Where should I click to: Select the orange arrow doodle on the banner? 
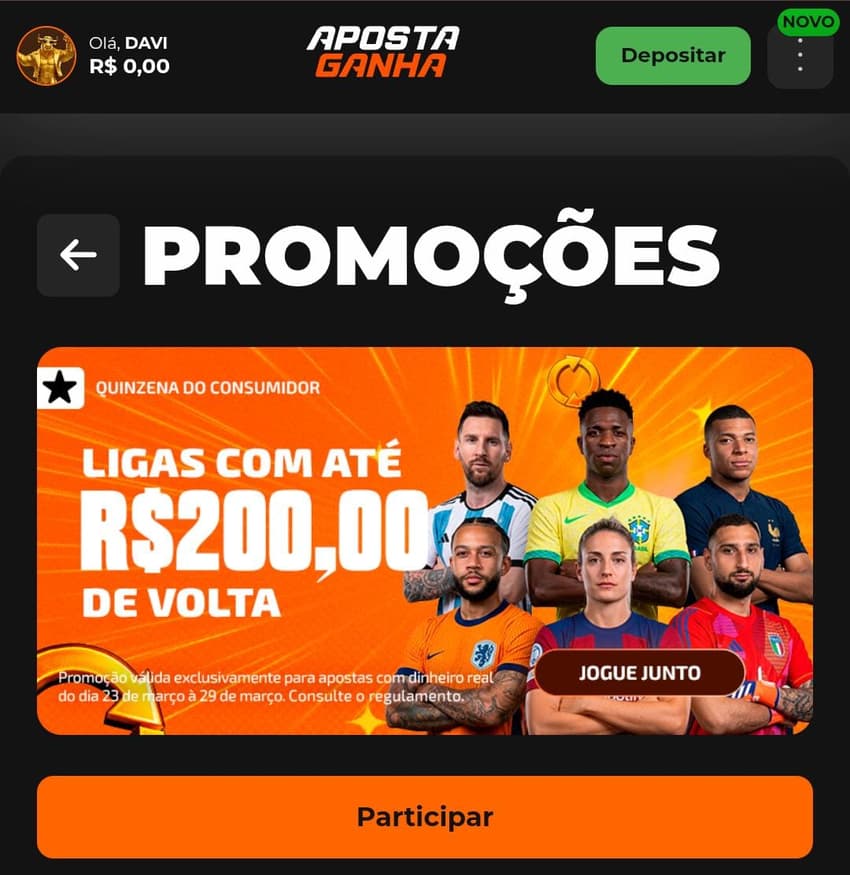pos(110,690)
